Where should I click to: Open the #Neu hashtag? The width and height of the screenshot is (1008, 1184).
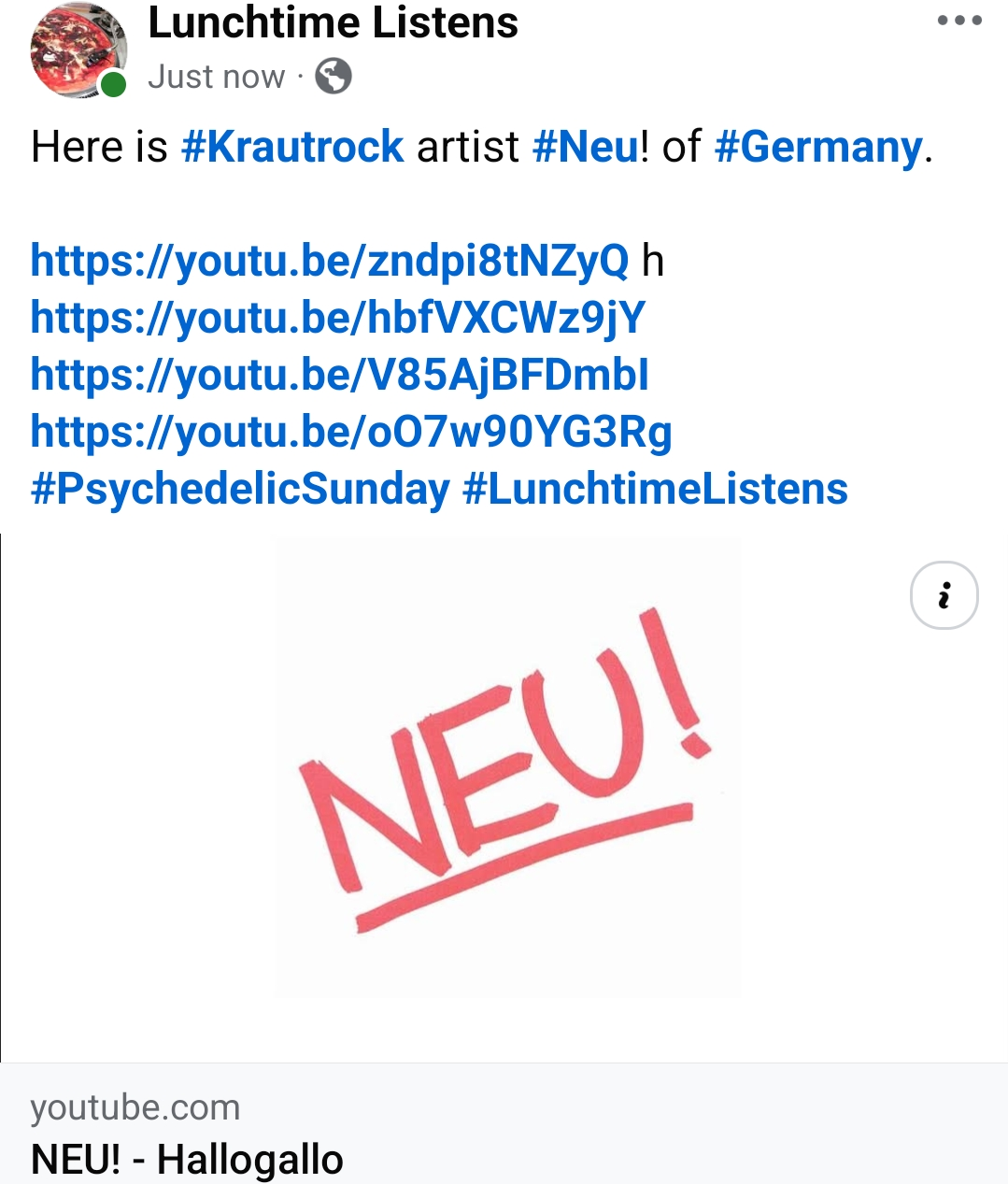(586, 148)
